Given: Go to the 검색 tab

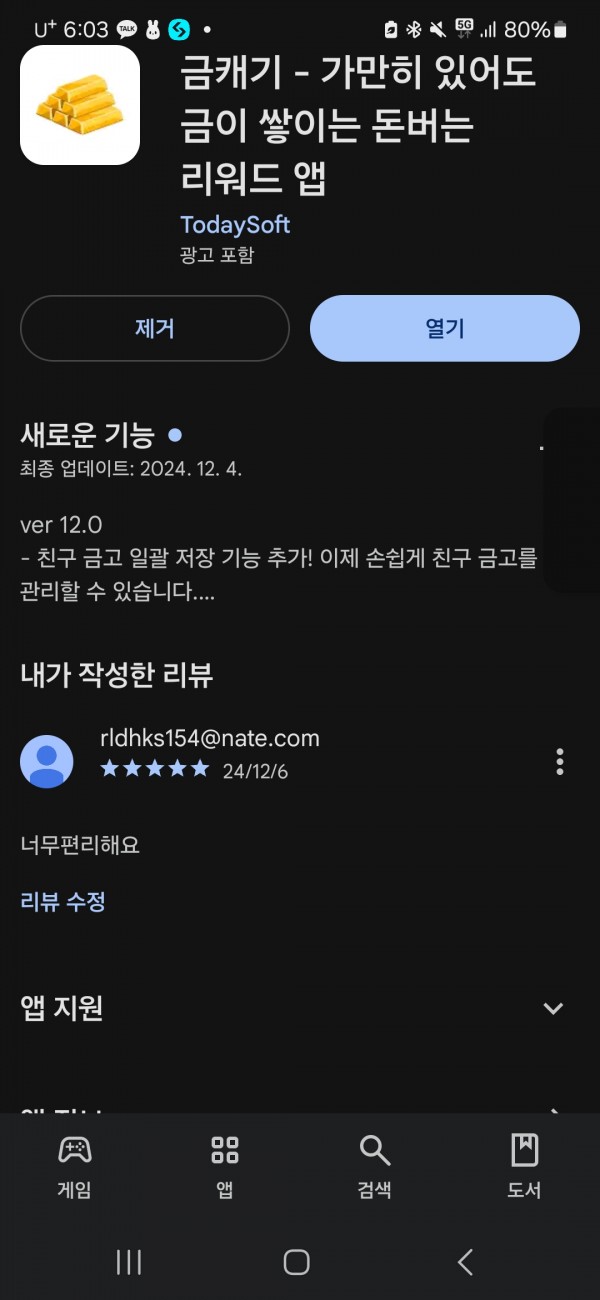Looking at the screenshot, I should pos(375,1166).
